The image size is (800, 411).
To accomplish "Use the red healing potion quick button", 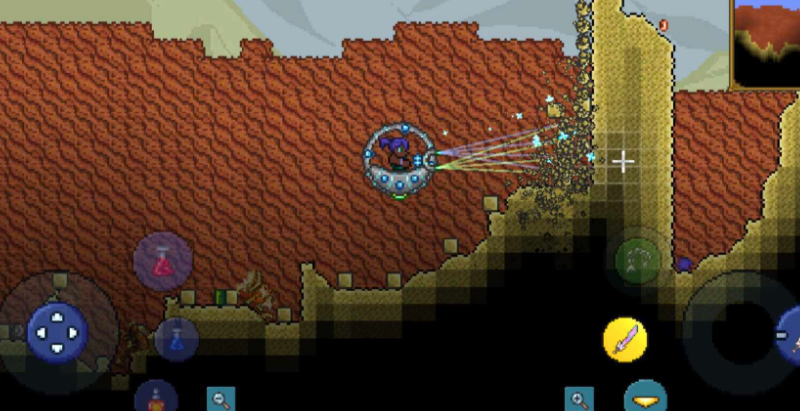I will [162, 262].
